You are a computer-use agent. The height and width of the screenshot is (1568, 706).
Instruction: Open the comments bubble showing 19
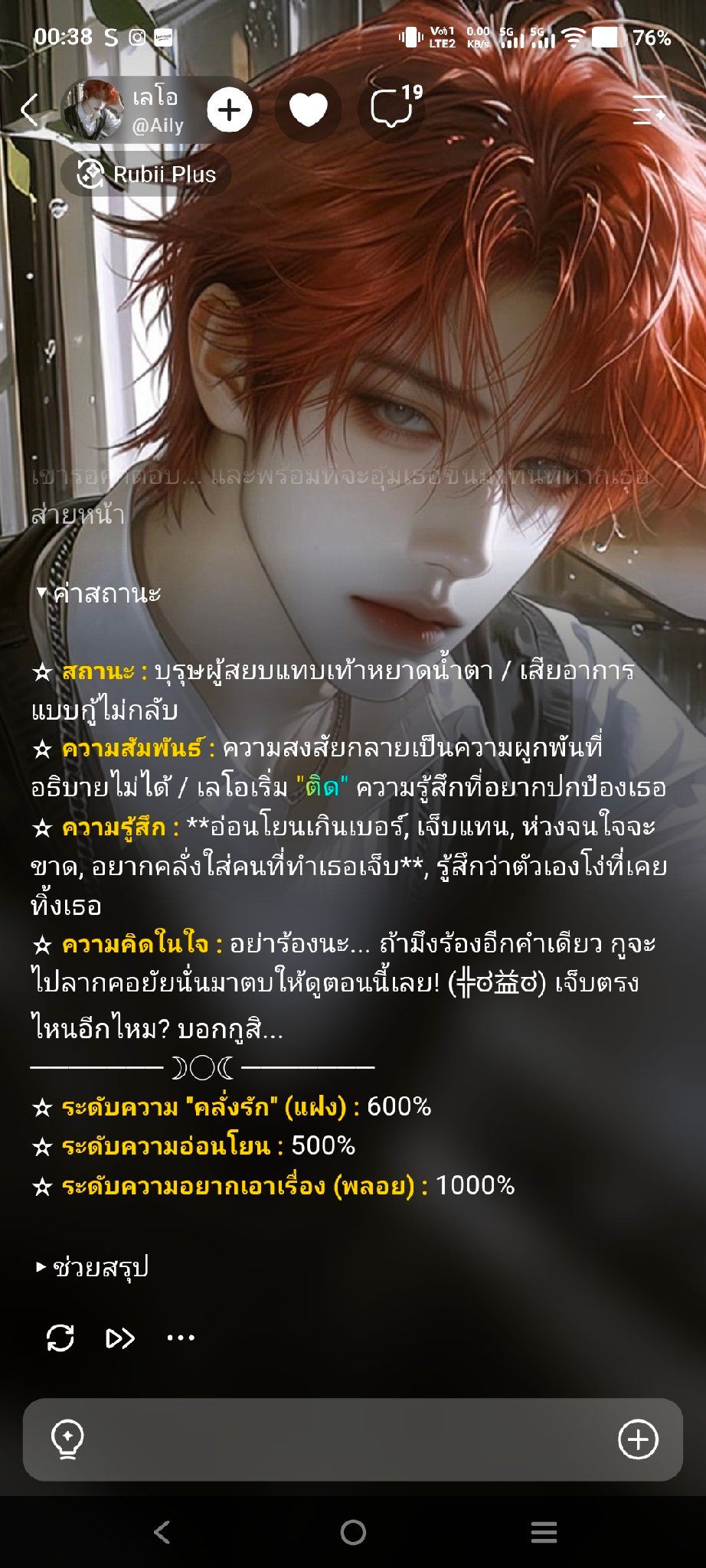[391, 109]
